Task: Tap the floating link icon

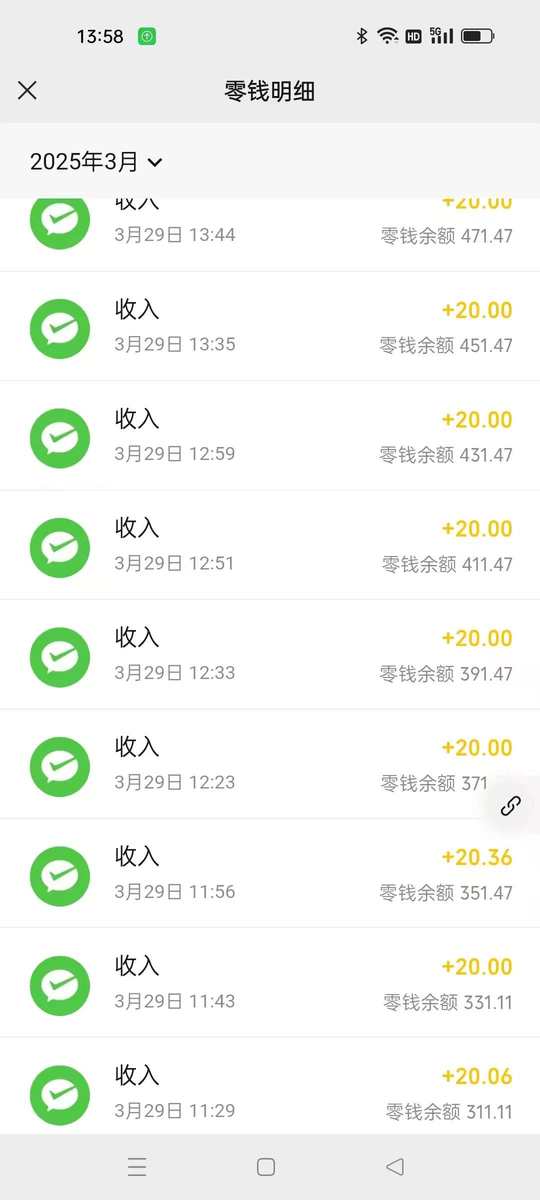Action: click(511, 805)
